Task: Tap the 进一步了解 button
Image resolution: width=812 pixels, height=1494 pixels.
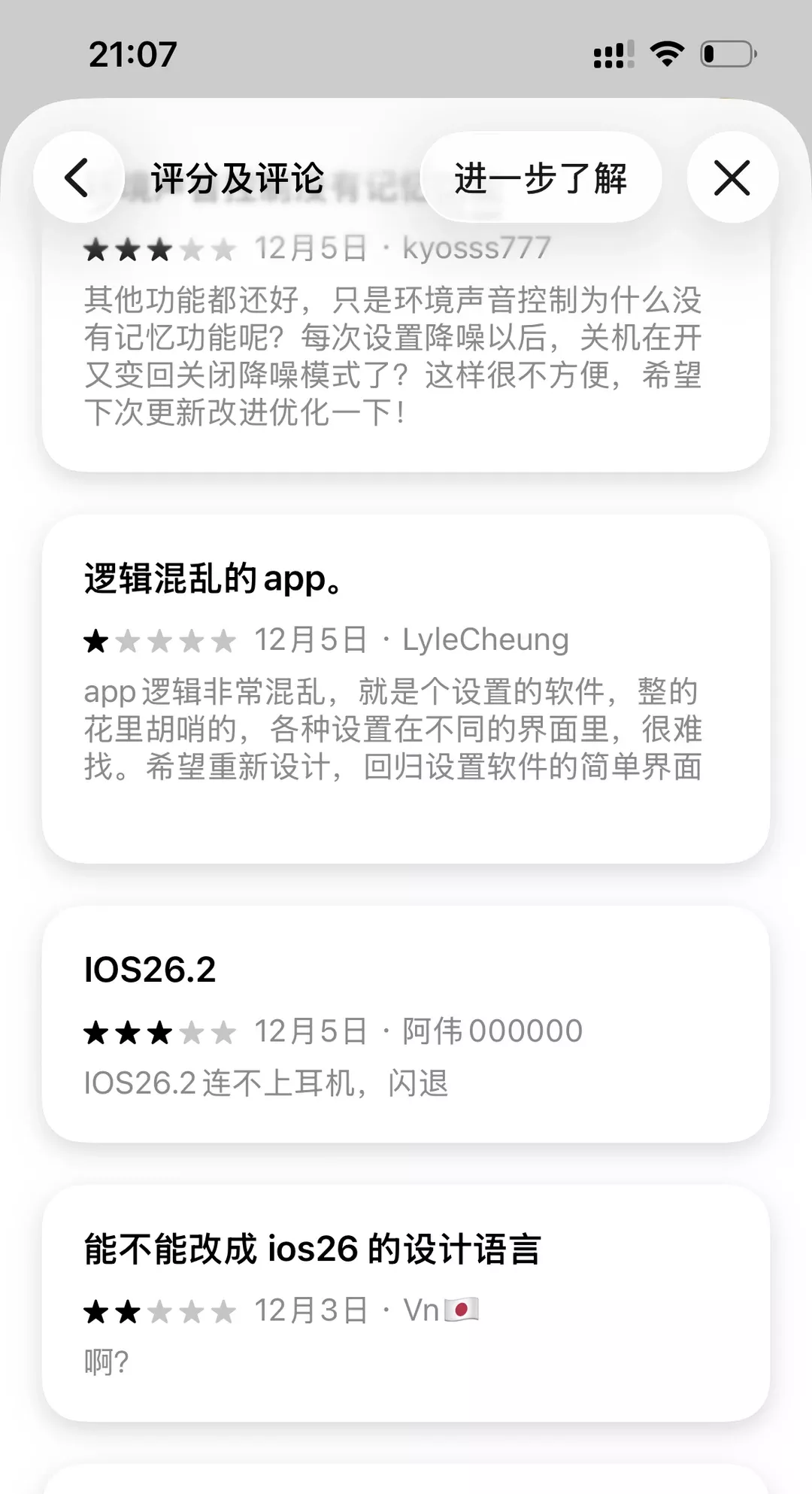Action: (x=541, y=178)
